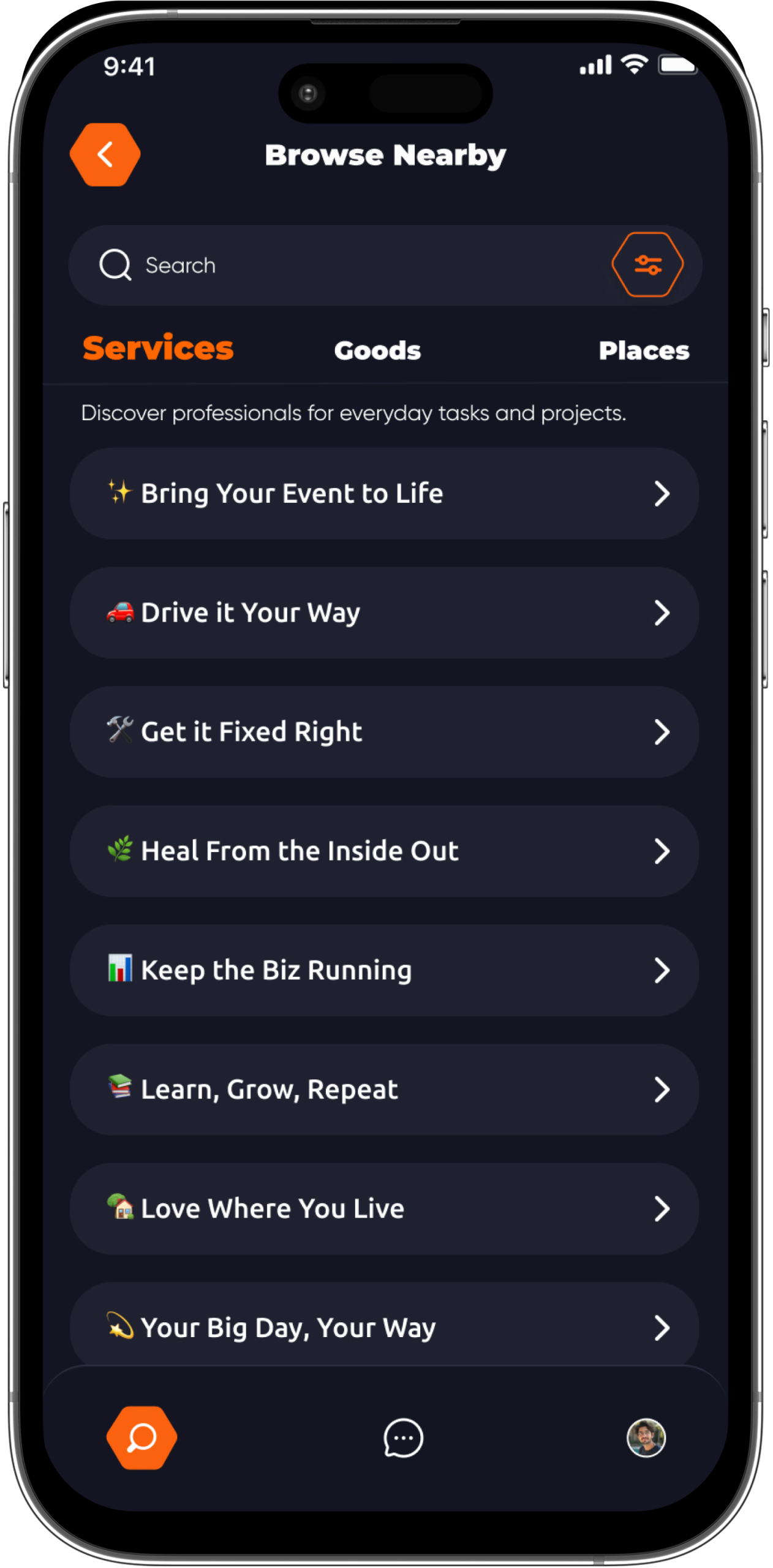
Task: Open the filter options icon
Action: (647, 265)
